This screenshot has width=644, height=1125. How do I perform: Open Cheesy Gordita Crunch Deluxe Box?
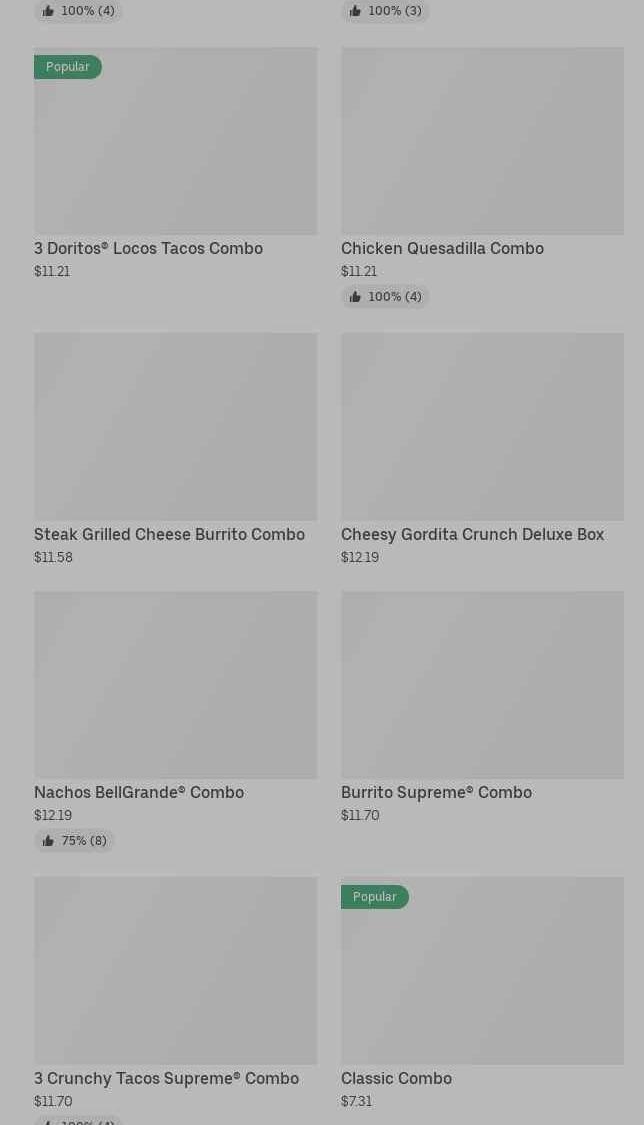point(482,427)
